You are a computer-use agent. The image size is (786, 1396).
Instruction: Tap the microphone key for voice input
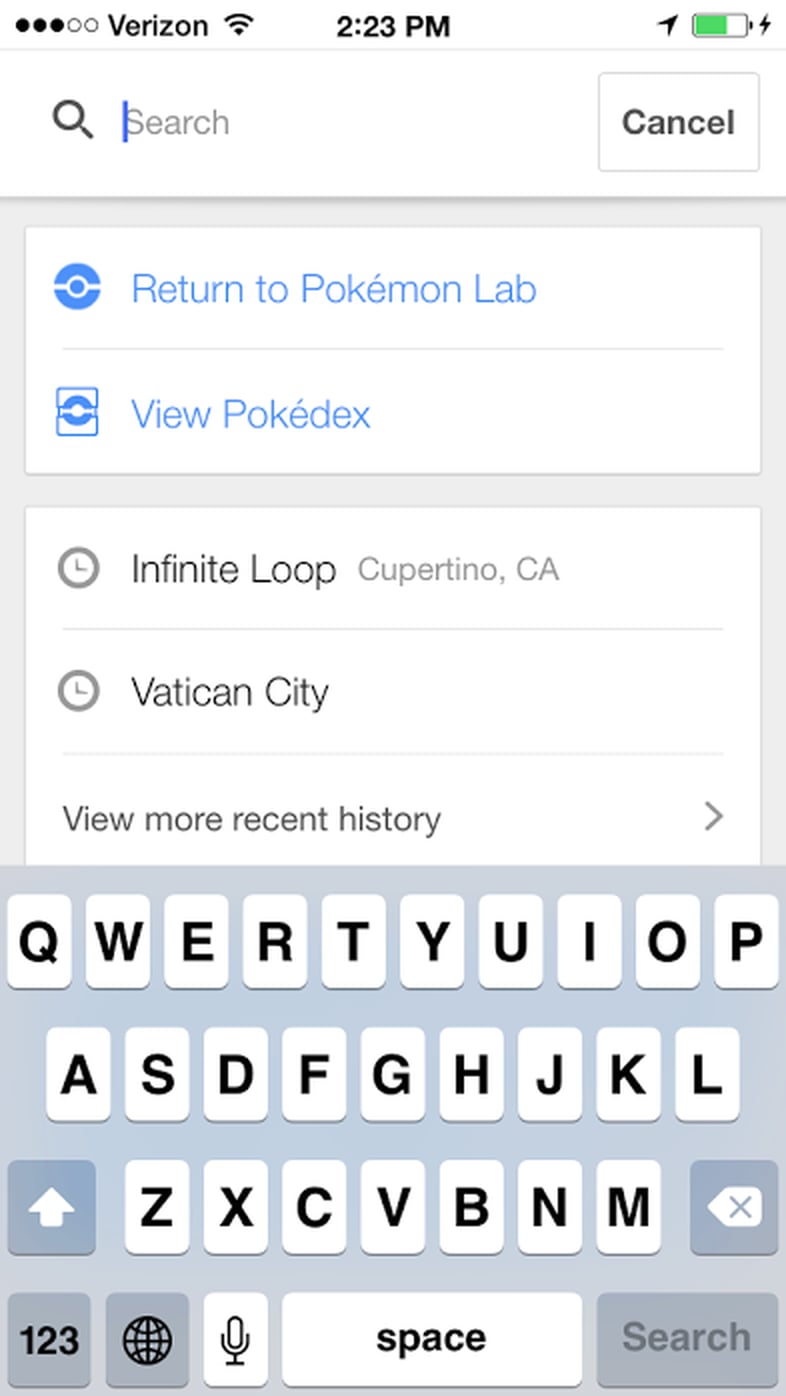pyautogui.click(x=235, y=1340)
